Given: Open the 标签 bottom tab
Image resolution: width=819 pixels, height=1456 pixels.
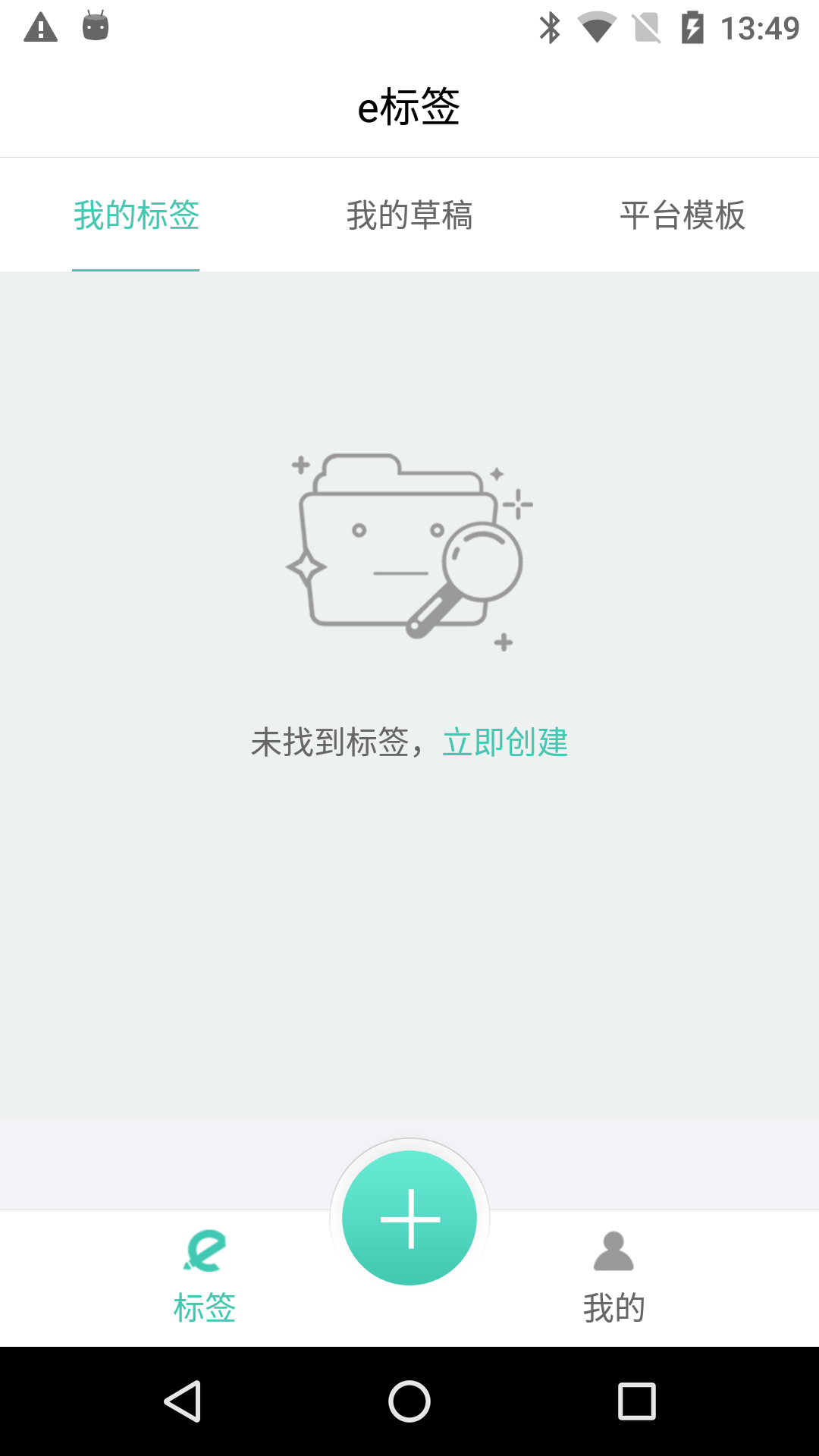Looking at the screenshot, I should (205, 1277).
